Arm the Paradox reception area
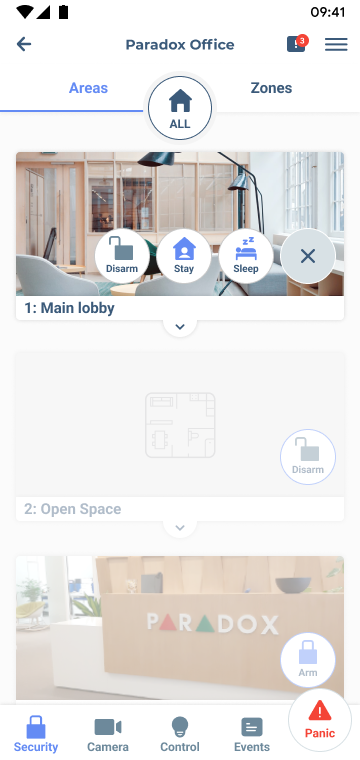360x760 pixels. click(x=308, y=660)
